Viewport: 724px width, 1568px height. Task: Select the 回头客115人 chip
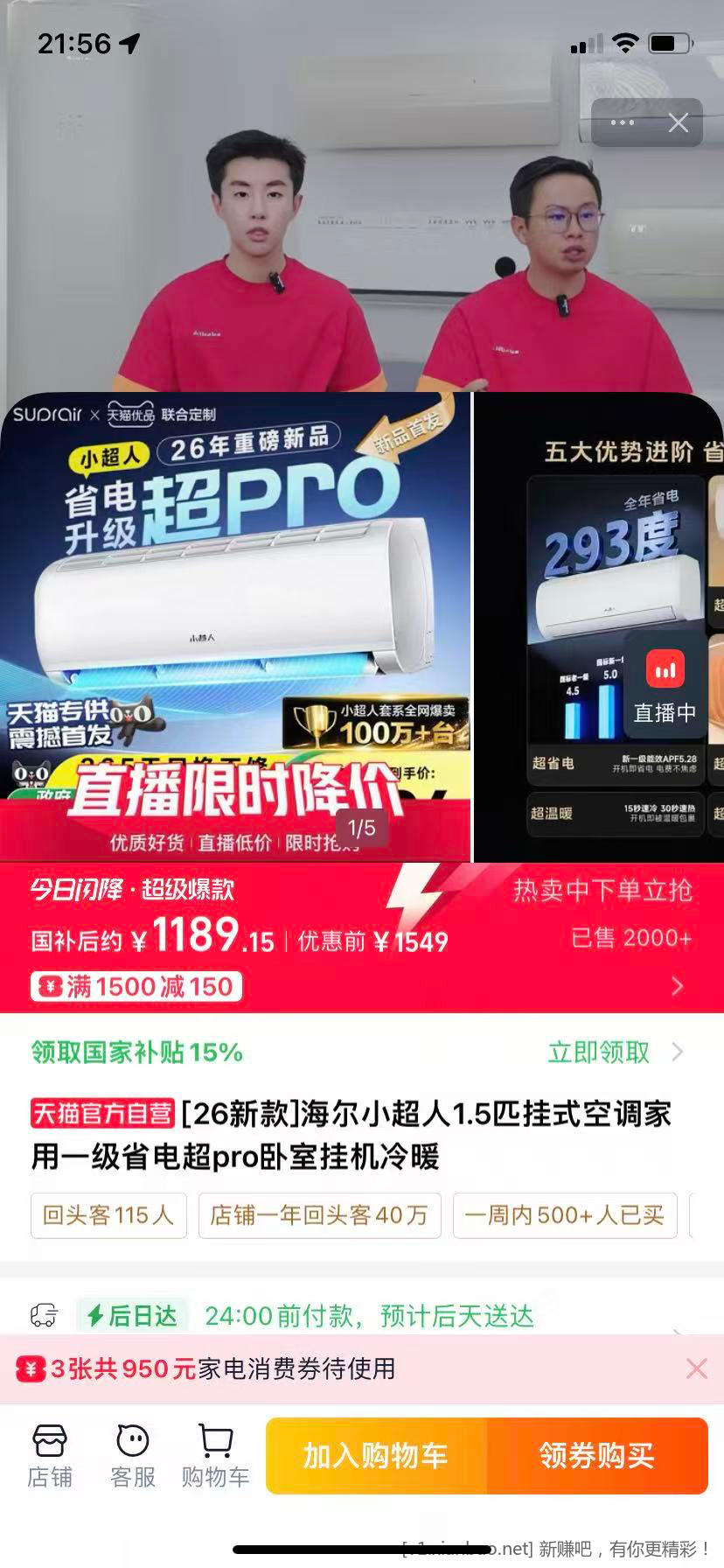(108, 1215)
